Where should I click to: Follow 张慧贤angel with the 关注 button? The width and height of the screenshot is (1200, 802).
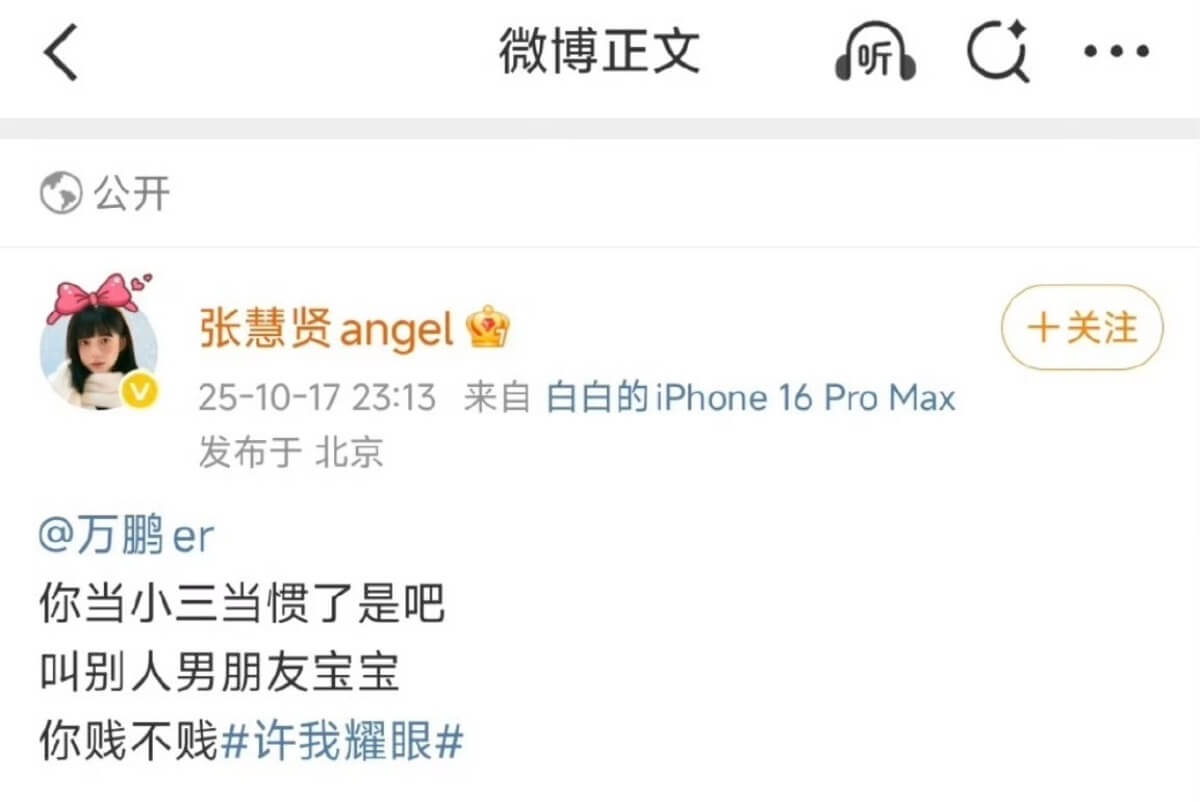(1082, 328)
